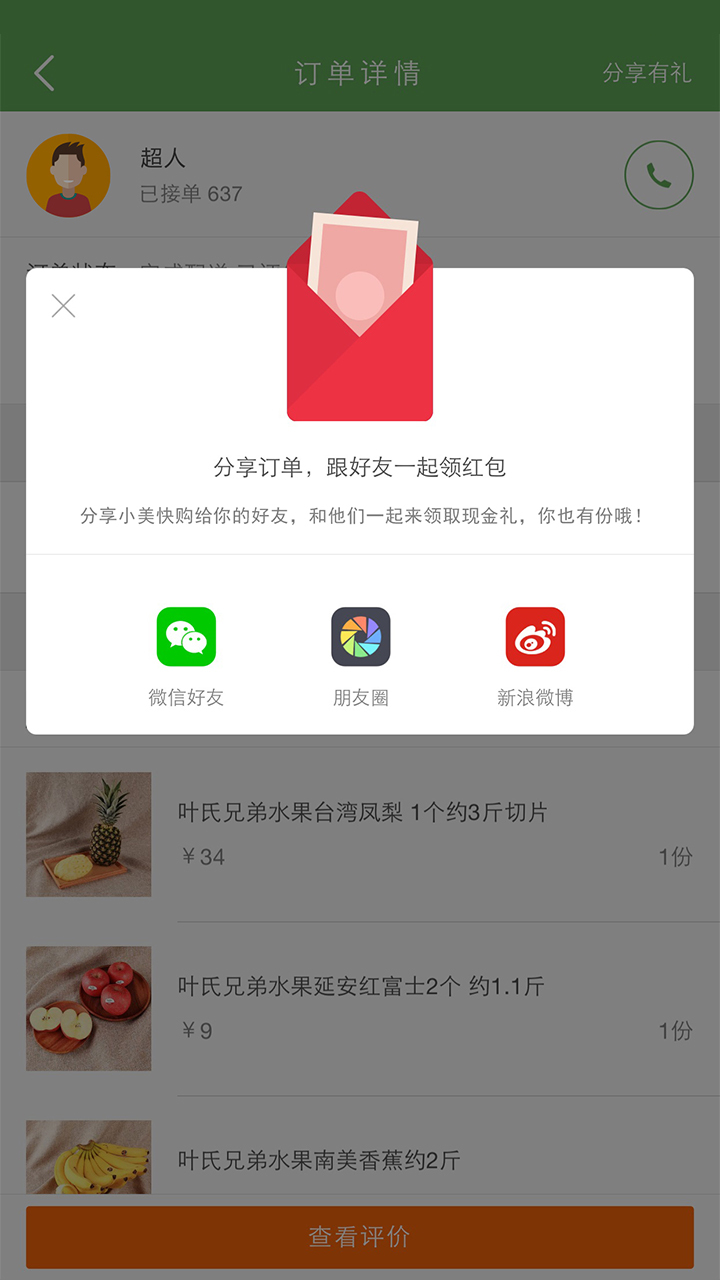
Task: Open the 延安红富士 apple item
Action: (x=360, y=1008)
